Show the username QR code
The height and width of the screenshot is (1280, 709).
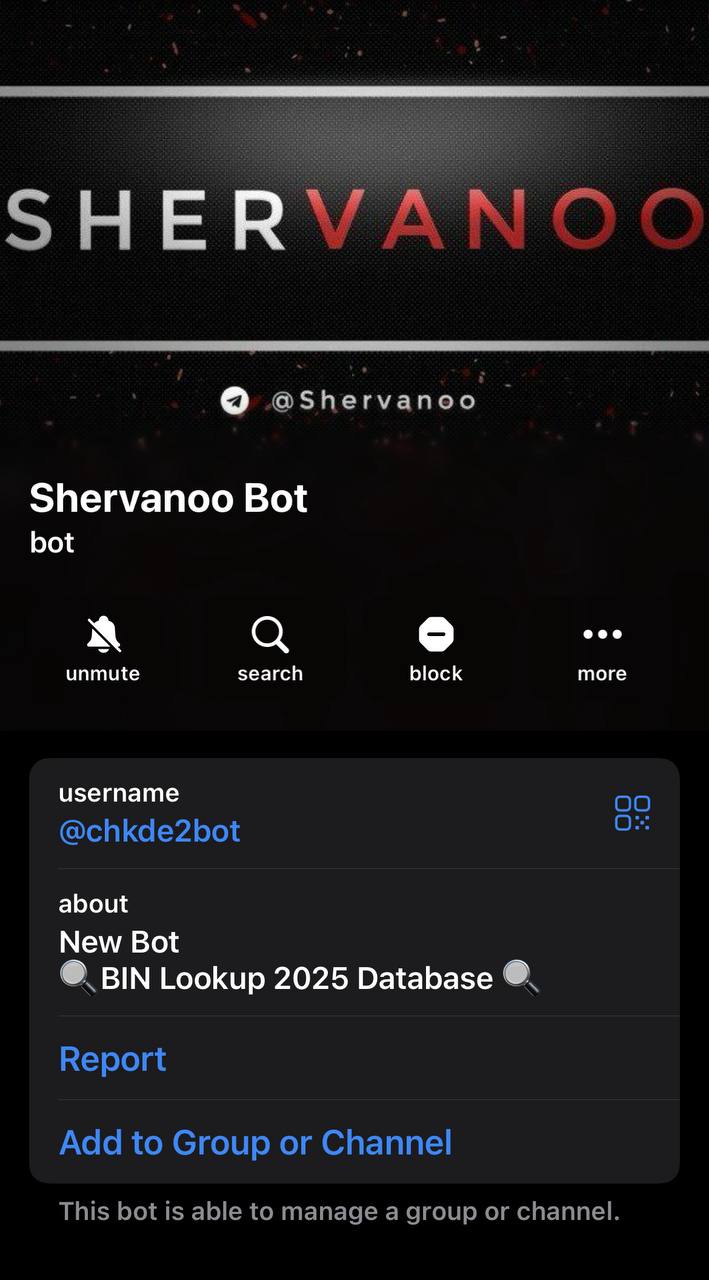[x=632, y=812]
